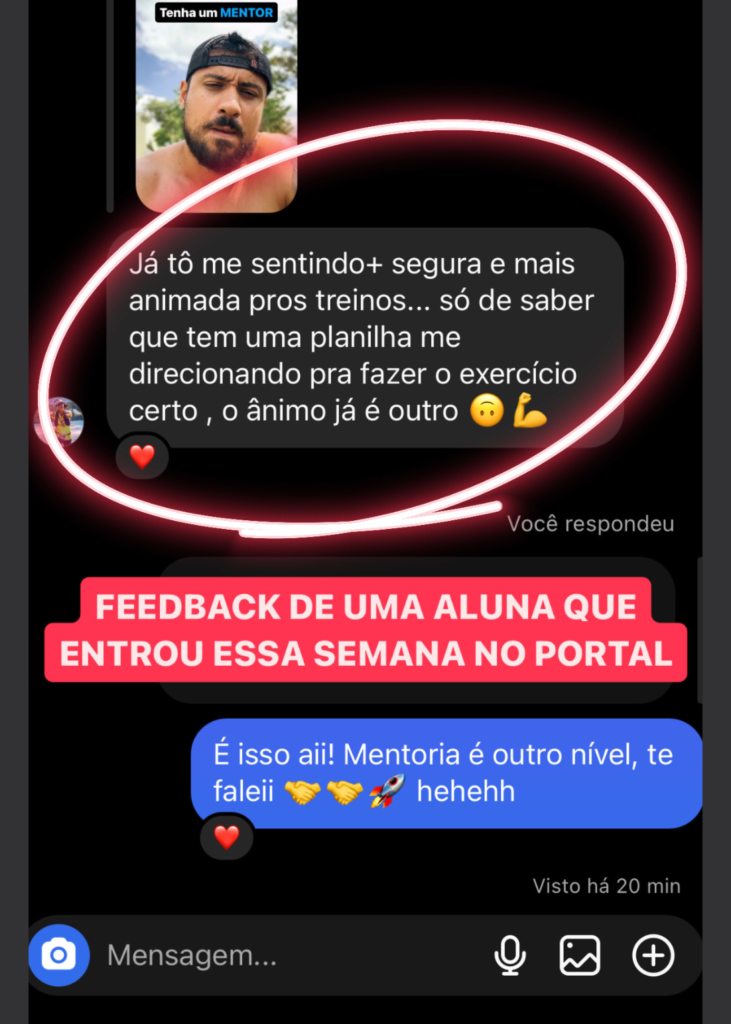Tap the 'Visto há 20 min' status text

point(604,885)
